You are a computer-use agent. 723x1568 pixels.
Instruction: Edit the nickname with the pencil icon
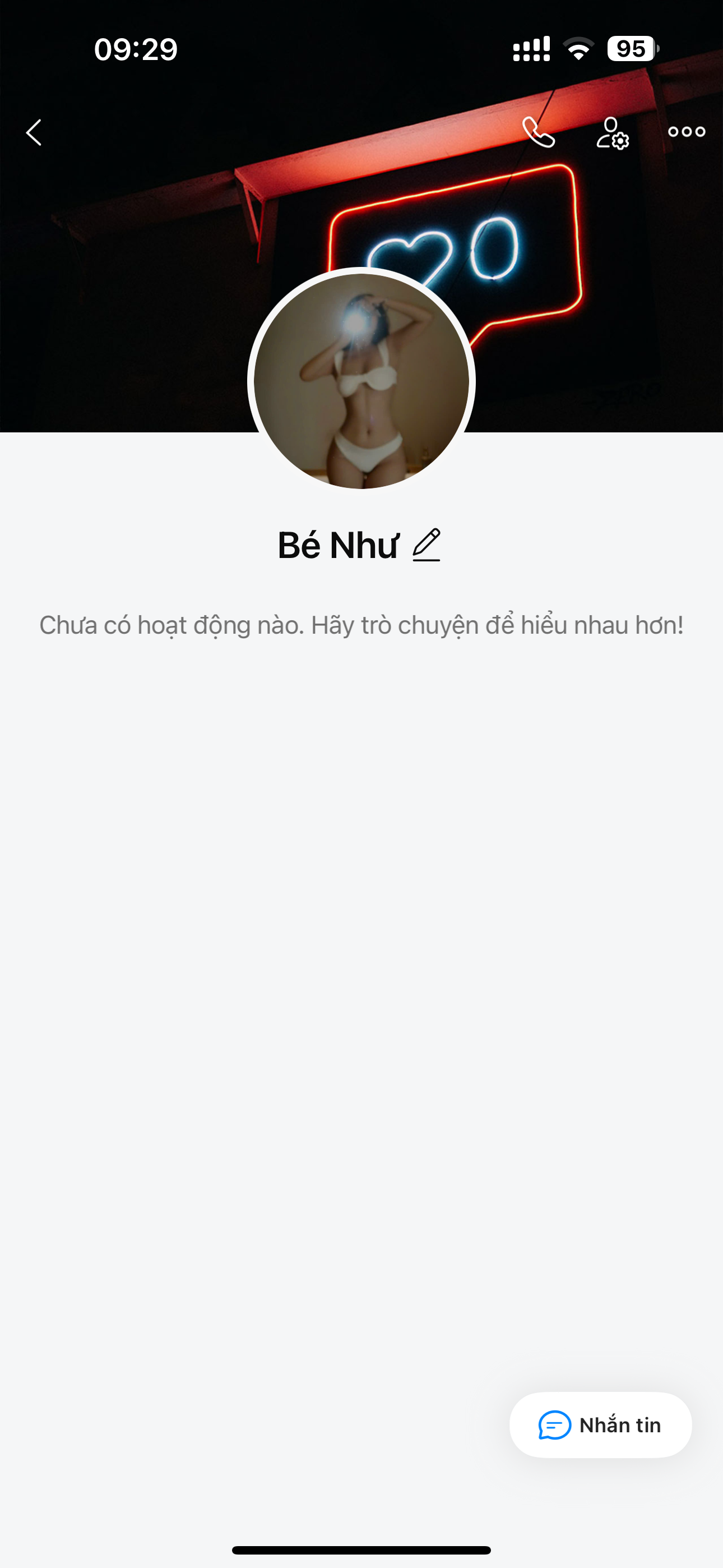427,545
